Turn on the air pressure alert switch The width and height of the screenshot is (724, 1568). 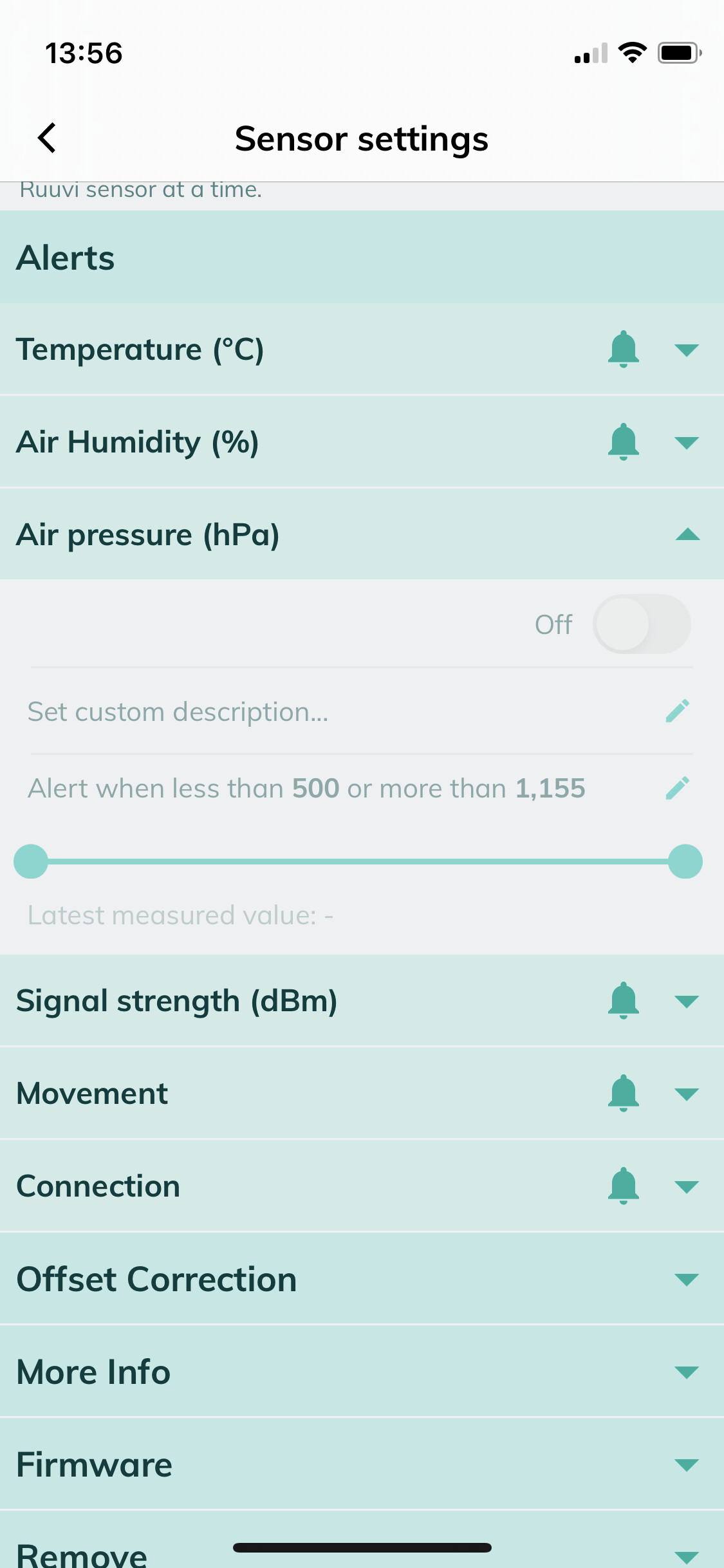642,624
